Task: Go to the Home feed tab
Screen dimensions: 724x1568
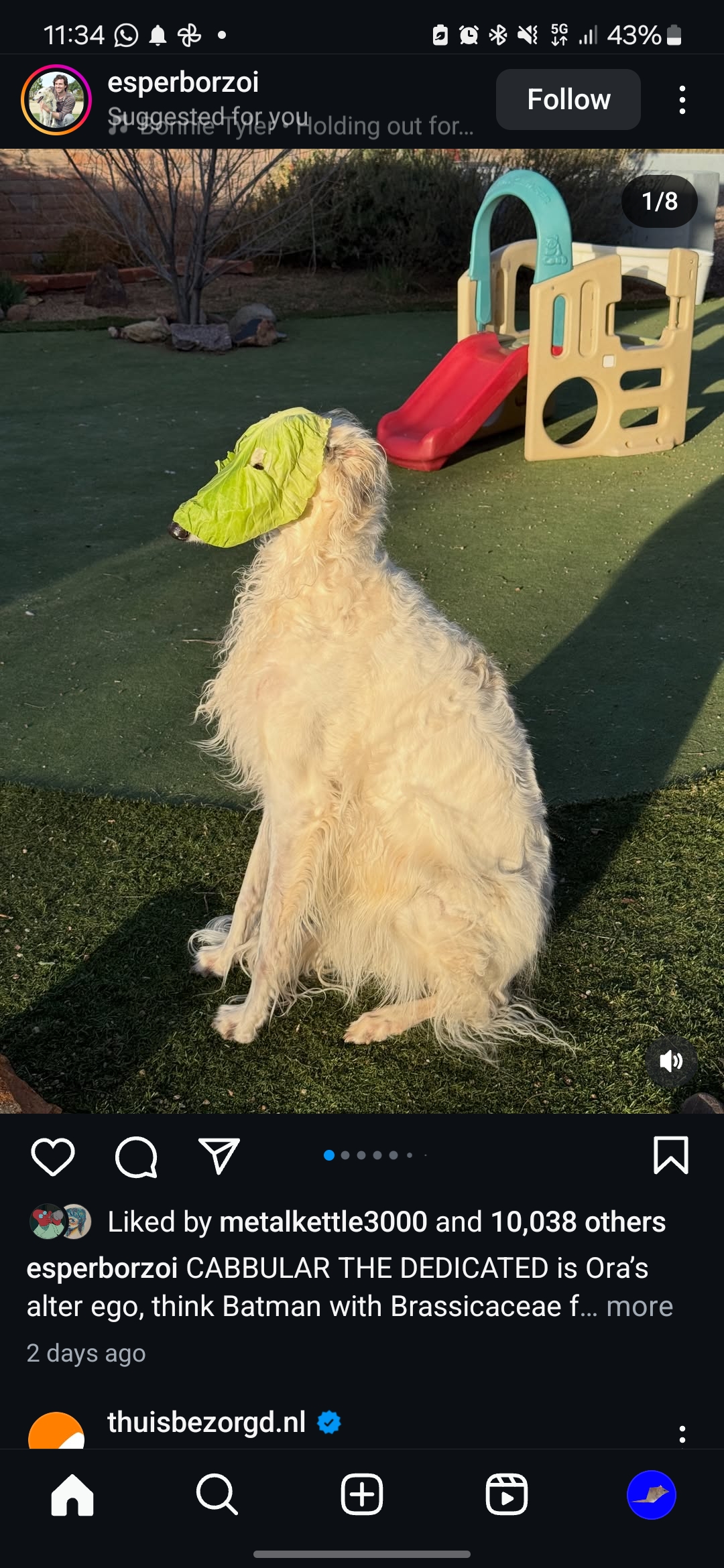Action: point(72,1494)
